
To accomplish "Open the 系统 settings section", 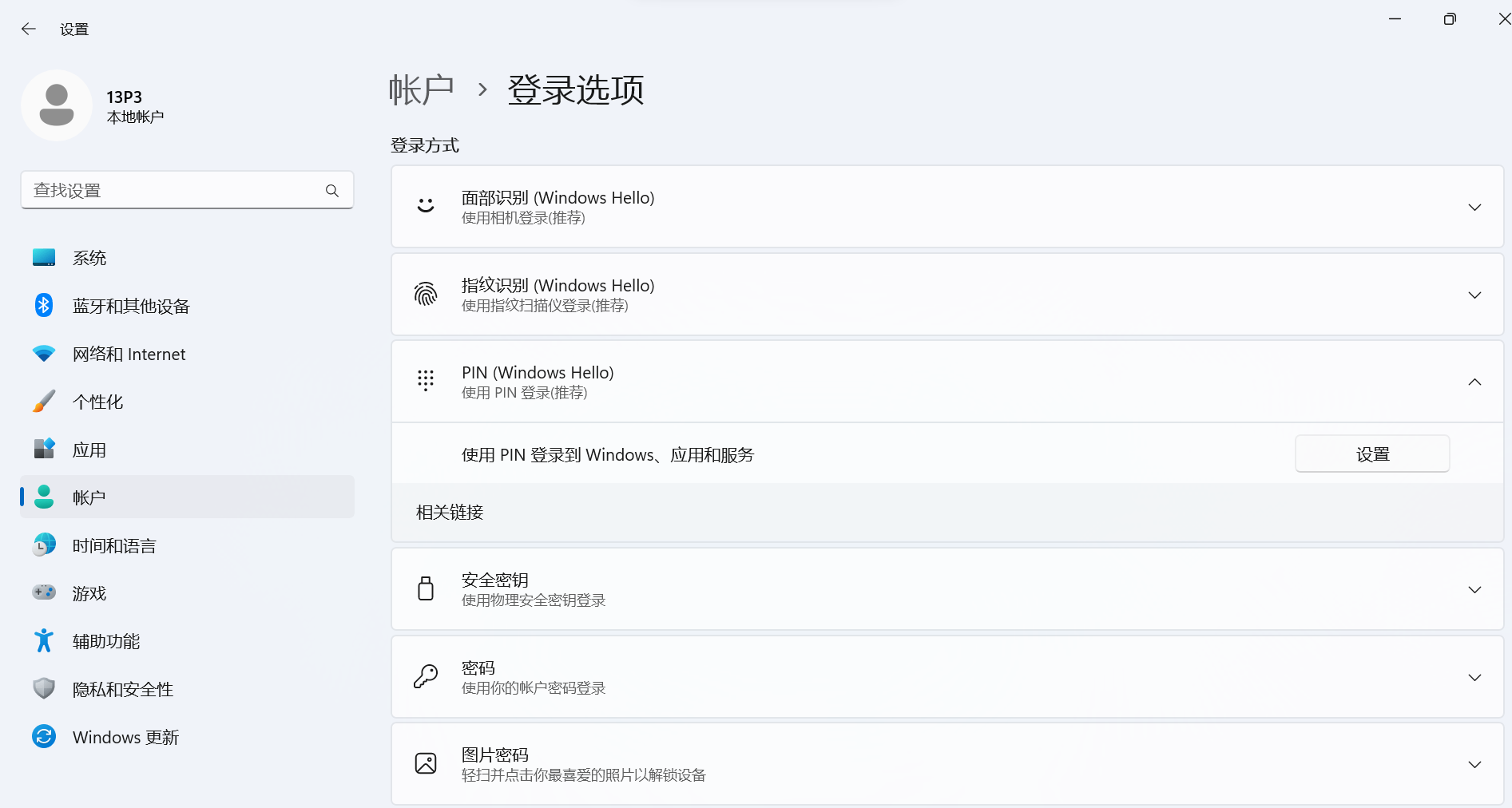I will point(89,258).
